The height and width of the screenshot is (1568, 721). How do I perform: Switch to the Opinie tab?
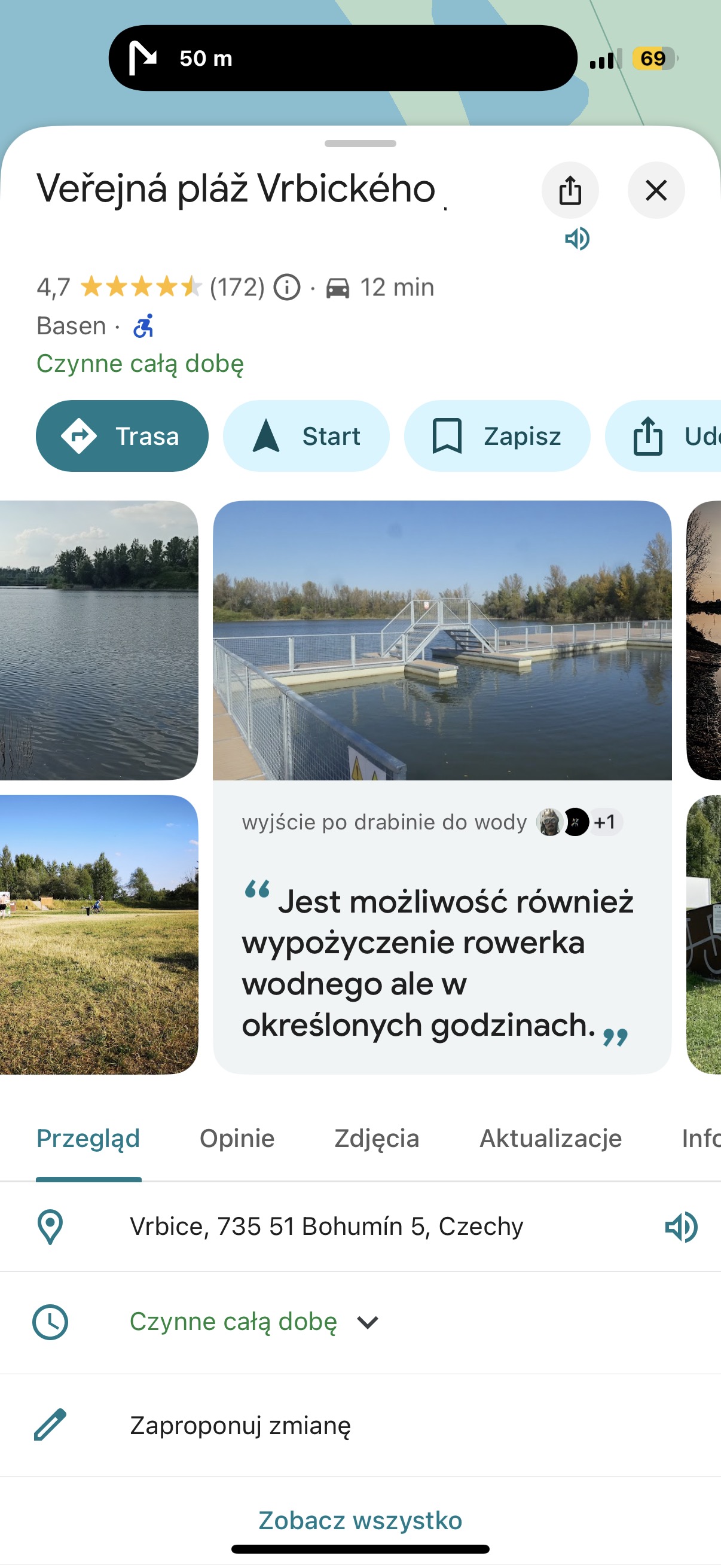(237, 1137)
